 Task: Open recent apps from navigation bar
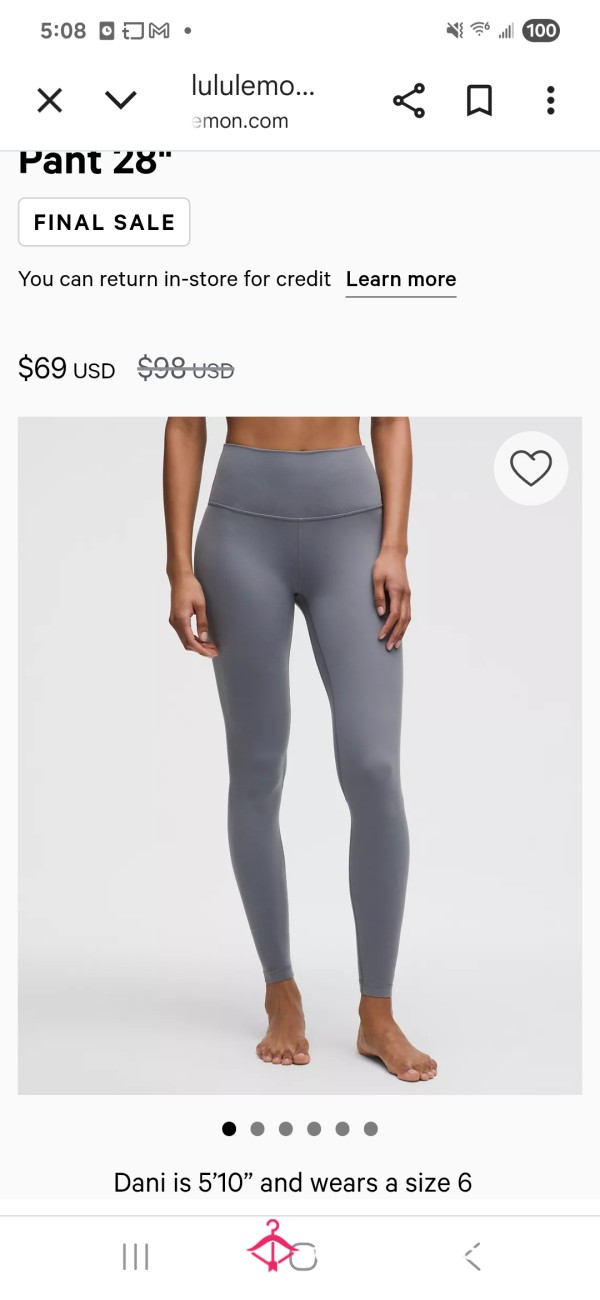pos(135,1257)
